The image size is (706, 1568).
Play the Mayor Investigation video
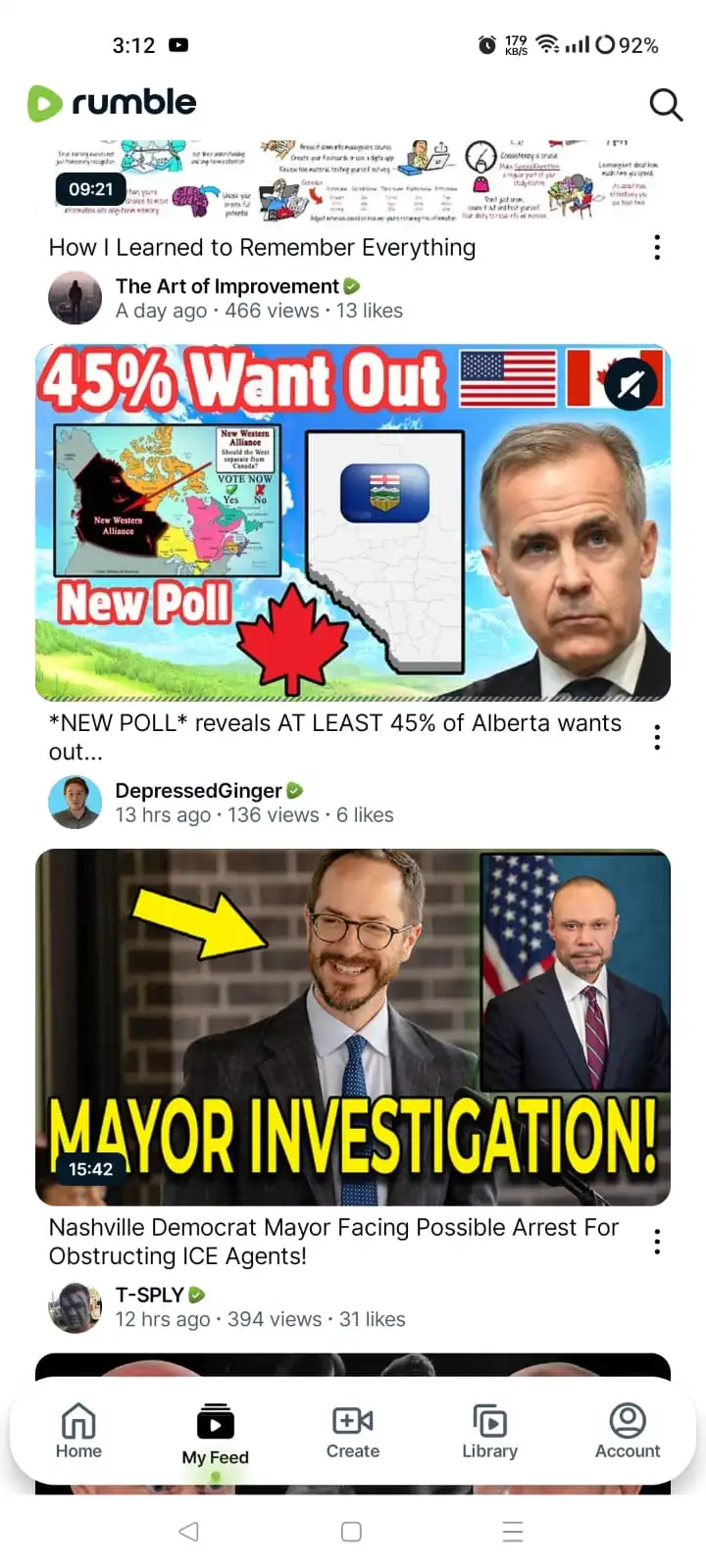[353, 1027]
